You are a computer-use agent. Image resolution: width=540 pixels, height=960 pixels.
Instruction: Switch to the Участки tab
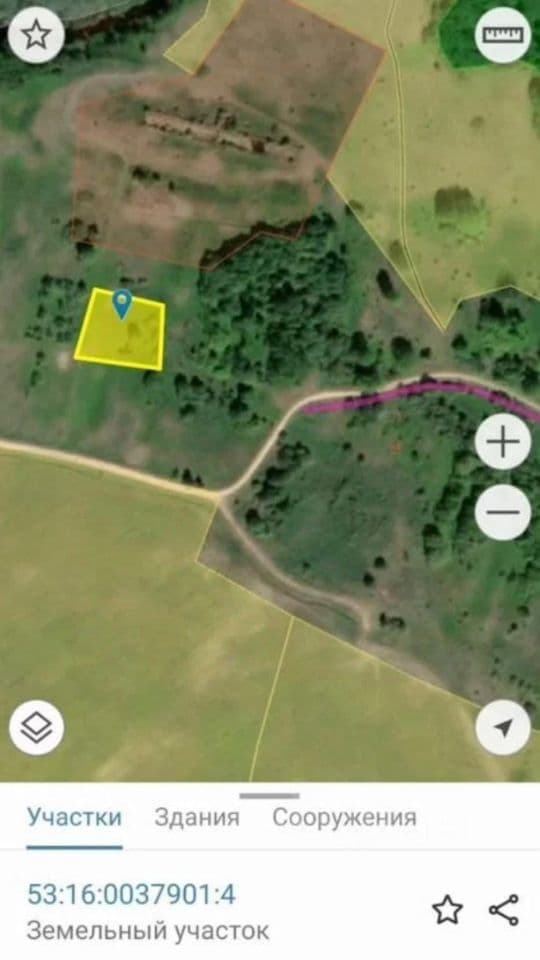point(74,817)
